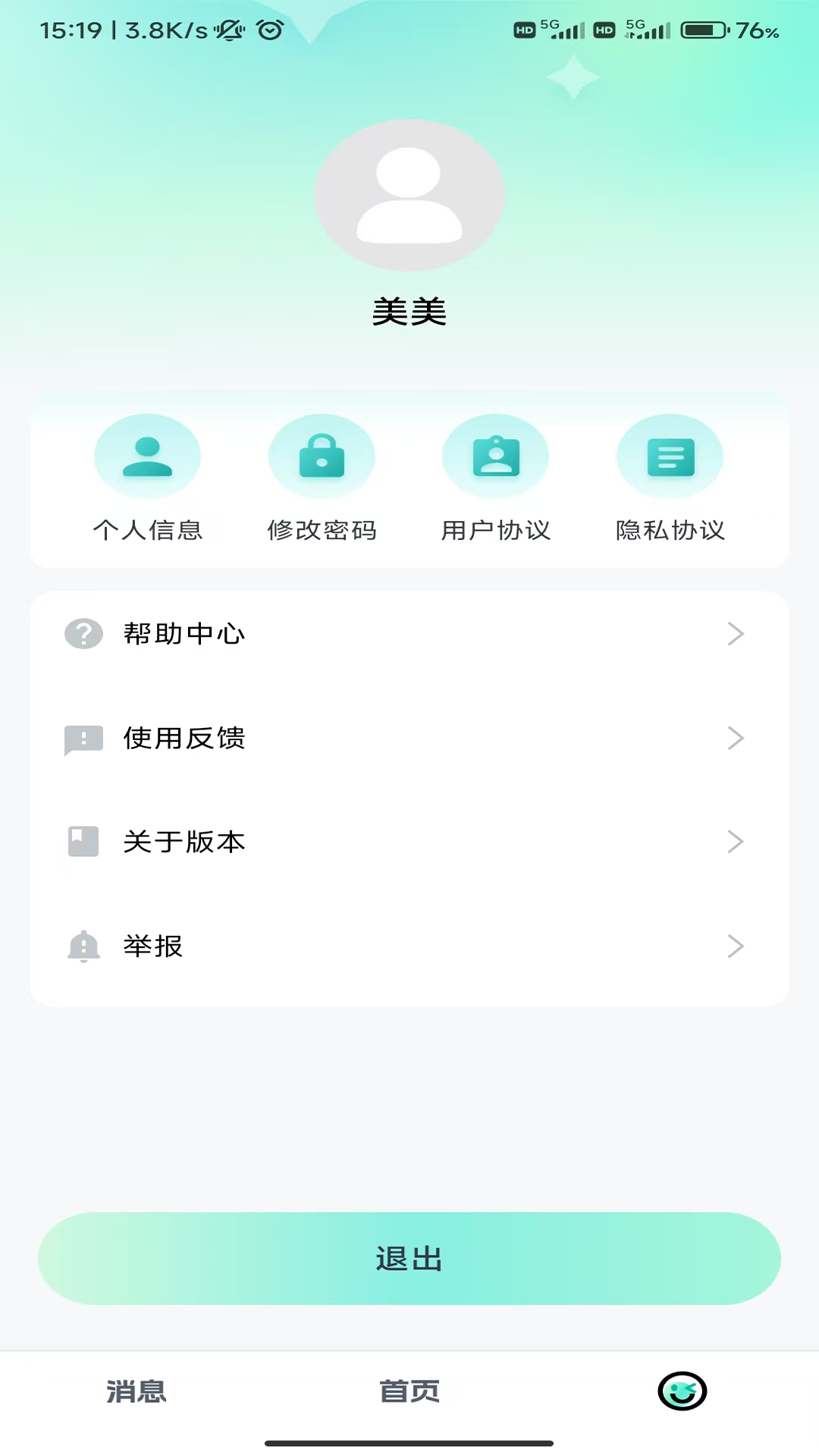Open 举报 via its chevron arrow
Viewport: 819px width, 1456px height.
pos(735,946)
